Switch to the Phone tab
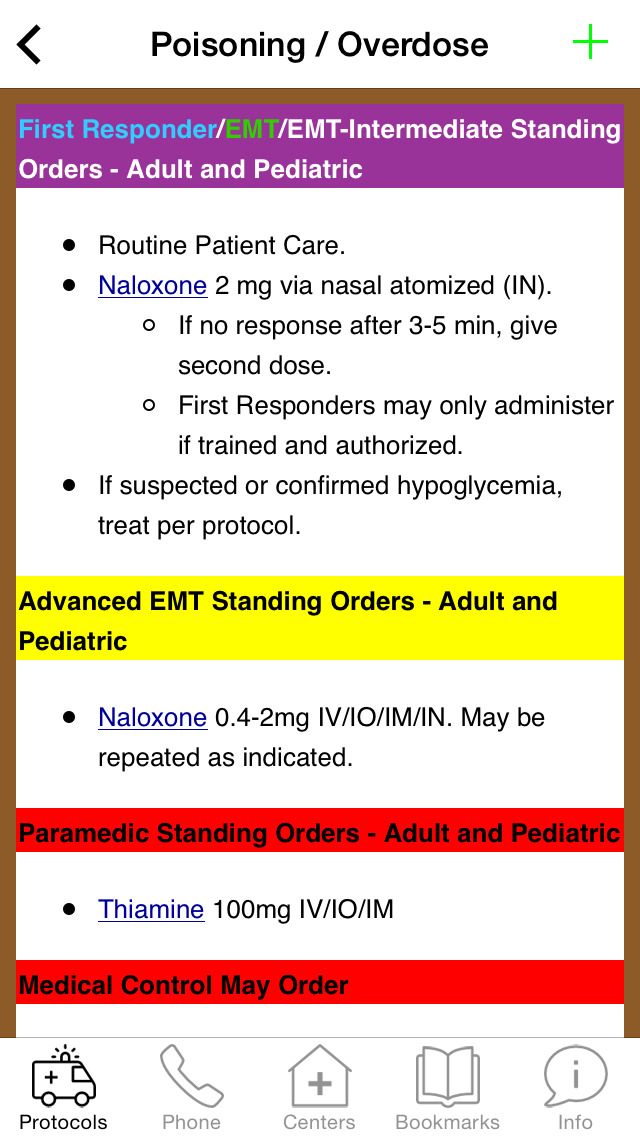640x1136 pixels. (x=191, y=1088)
